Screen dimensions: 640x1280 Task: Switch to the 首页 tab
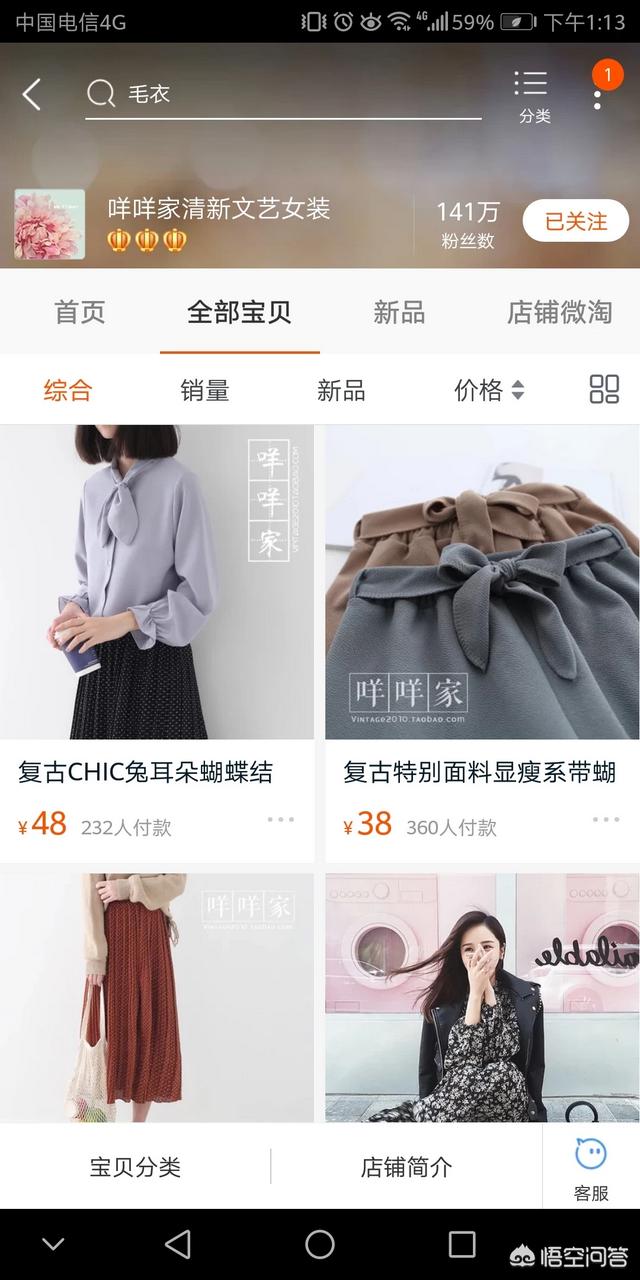coord(80,312)
